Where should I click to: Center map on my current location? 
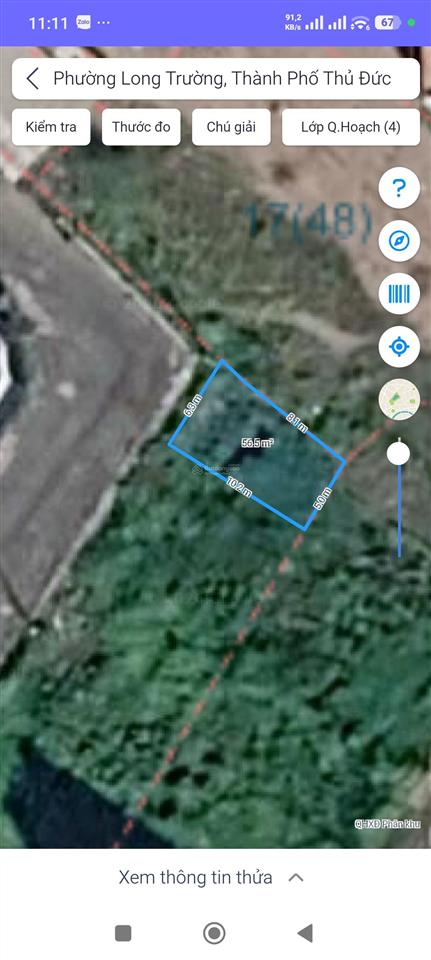tap(399, 347)
